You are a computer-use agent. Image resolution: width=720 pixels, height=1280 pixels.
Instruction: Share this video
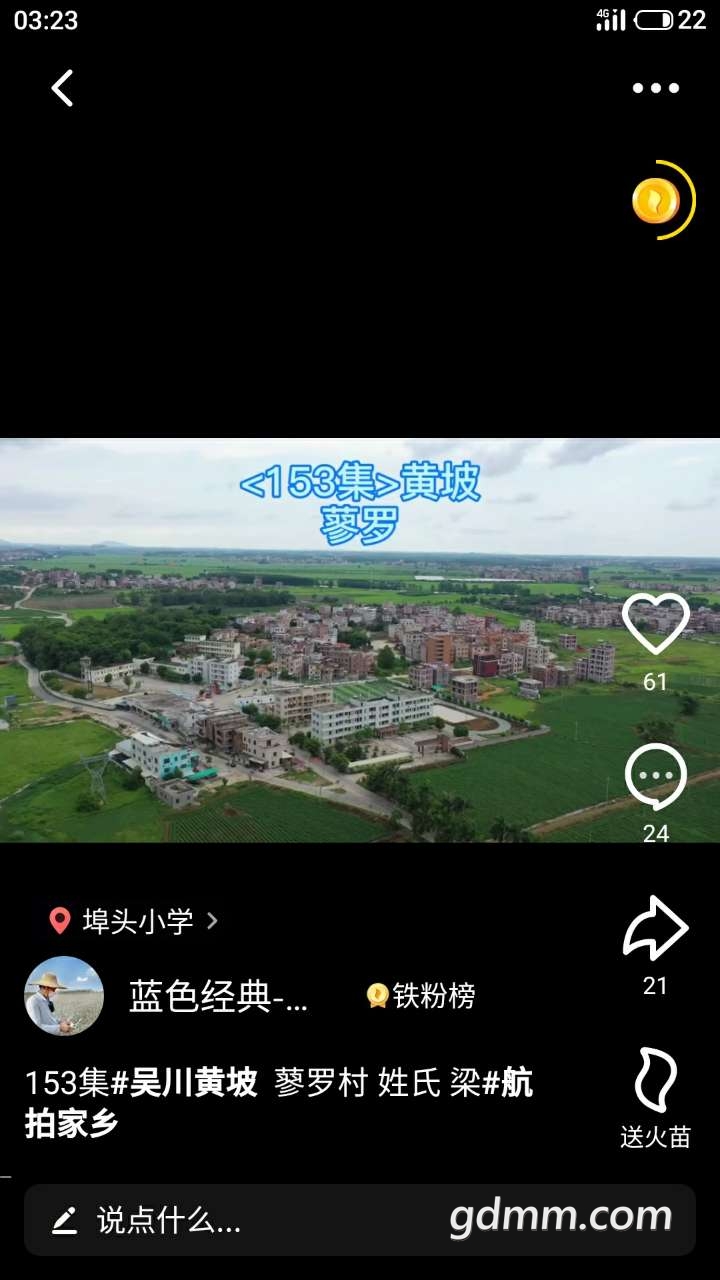point(655,928)
